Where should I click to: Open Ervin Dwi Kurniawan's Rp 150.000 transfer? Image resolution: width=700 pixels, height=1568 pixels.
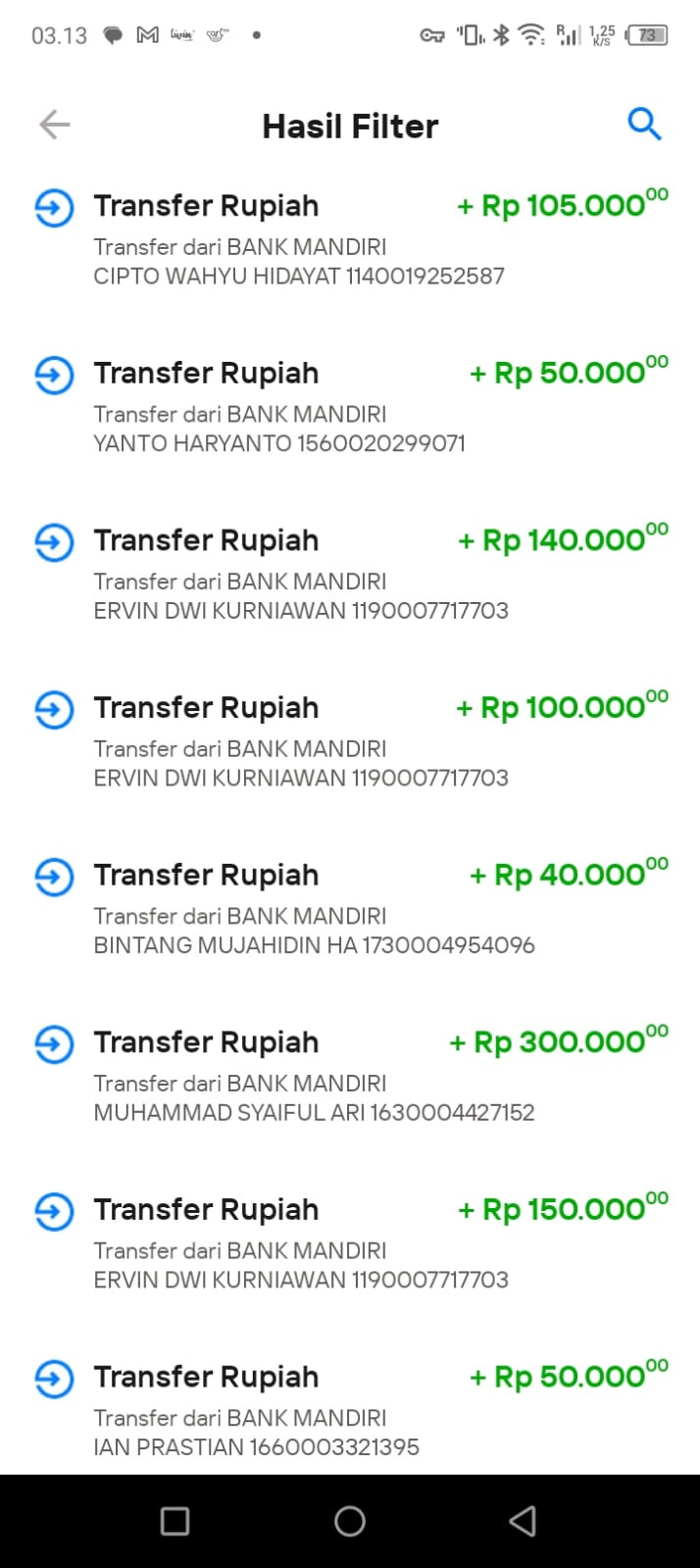[350, 1243]
